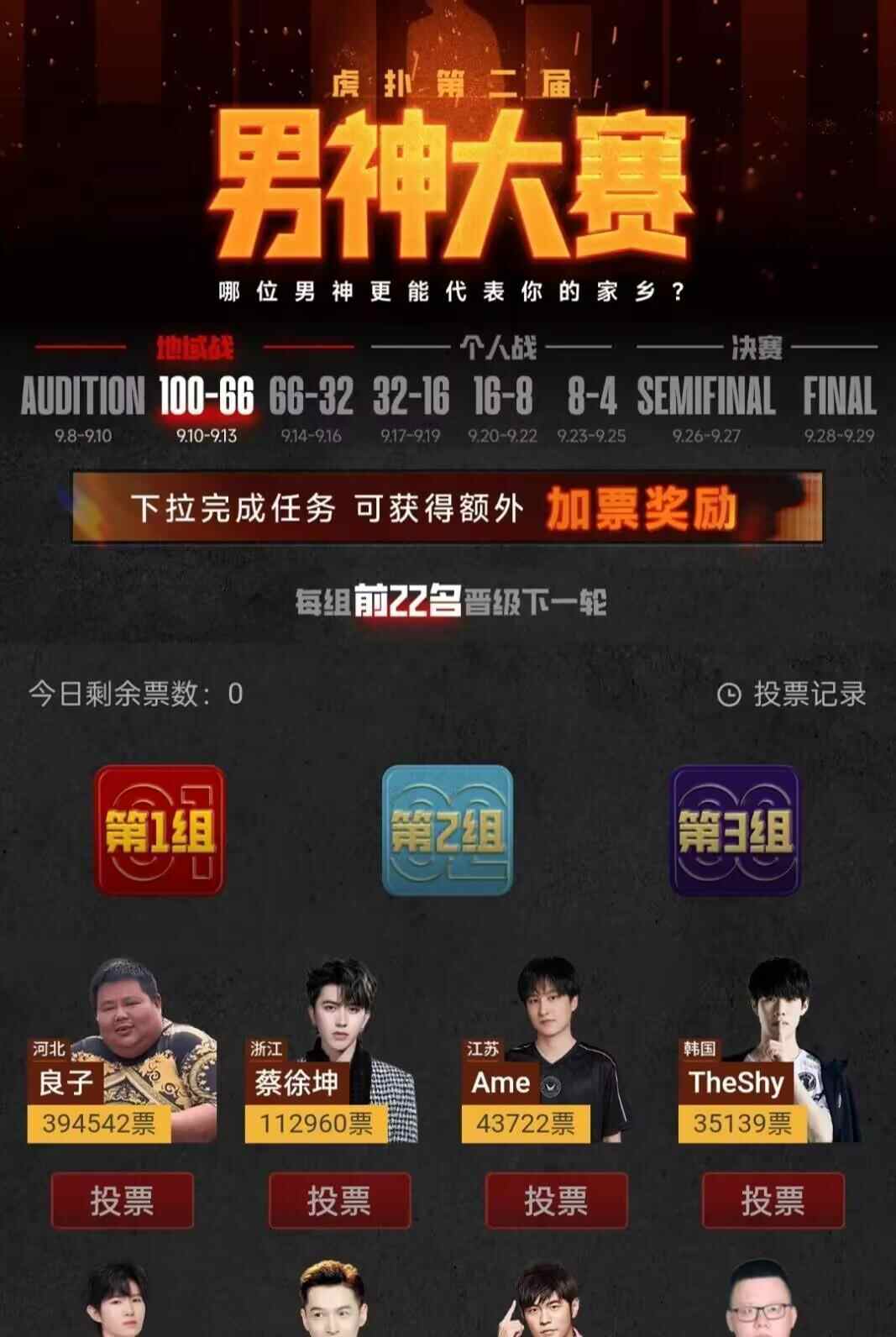This screenshot has height=1337, width=896.
Task: Vote for 蔡徐坤
Action: (x=339, y=1201)
